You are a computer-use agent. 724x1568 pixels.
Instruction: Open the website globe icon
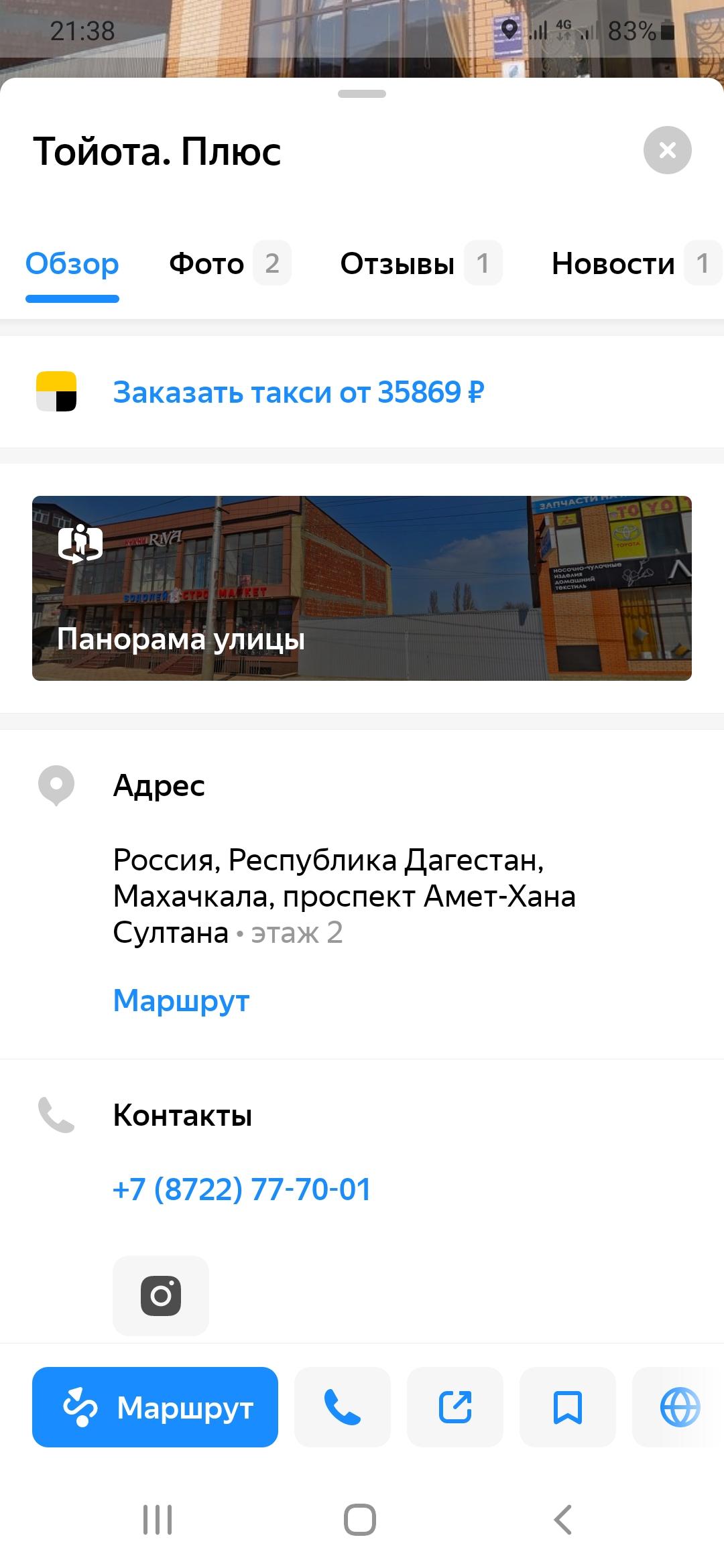click(x=679, y=1407)
